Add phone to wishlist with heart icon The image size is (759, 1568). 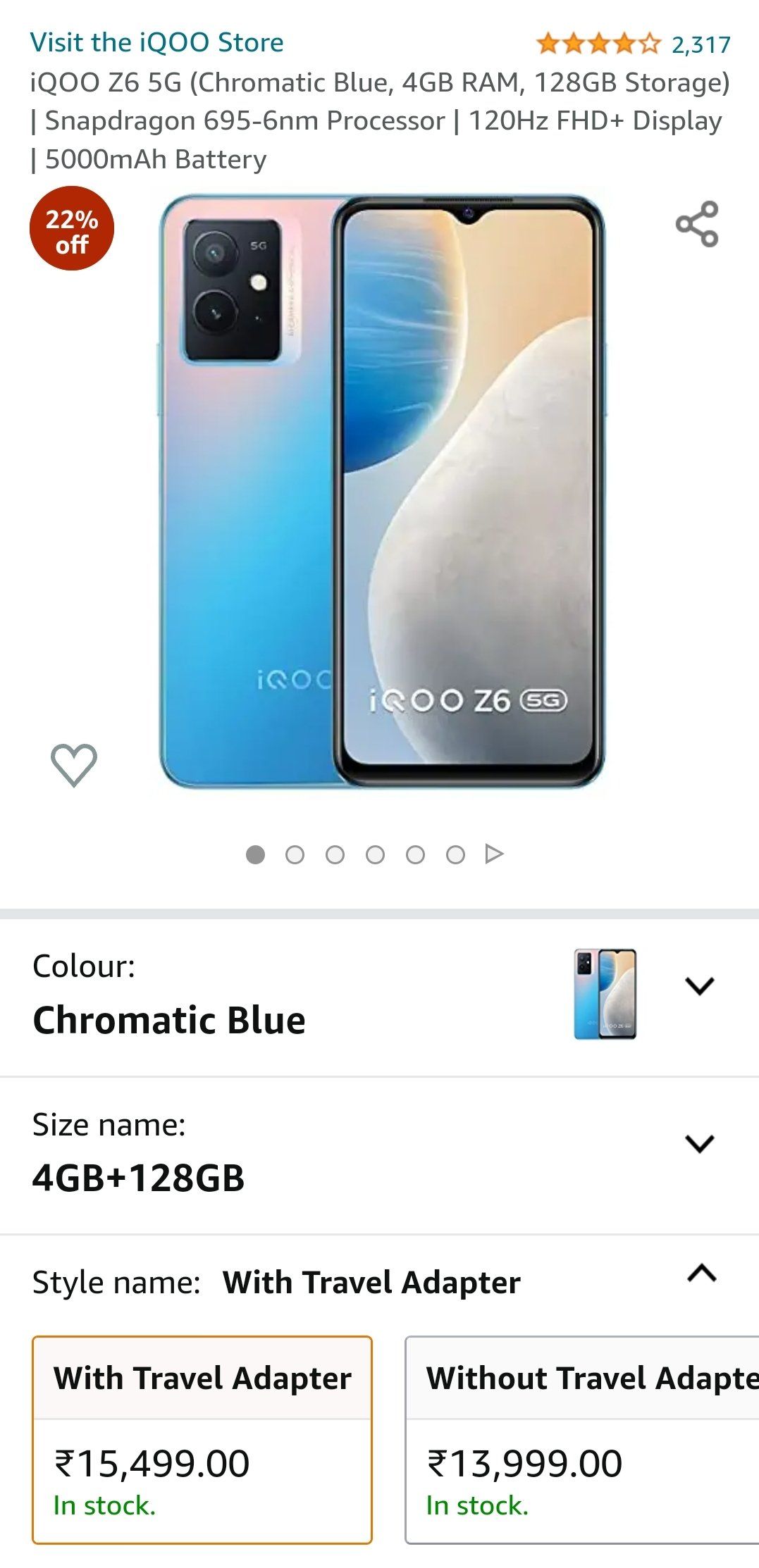coord(74,765)
